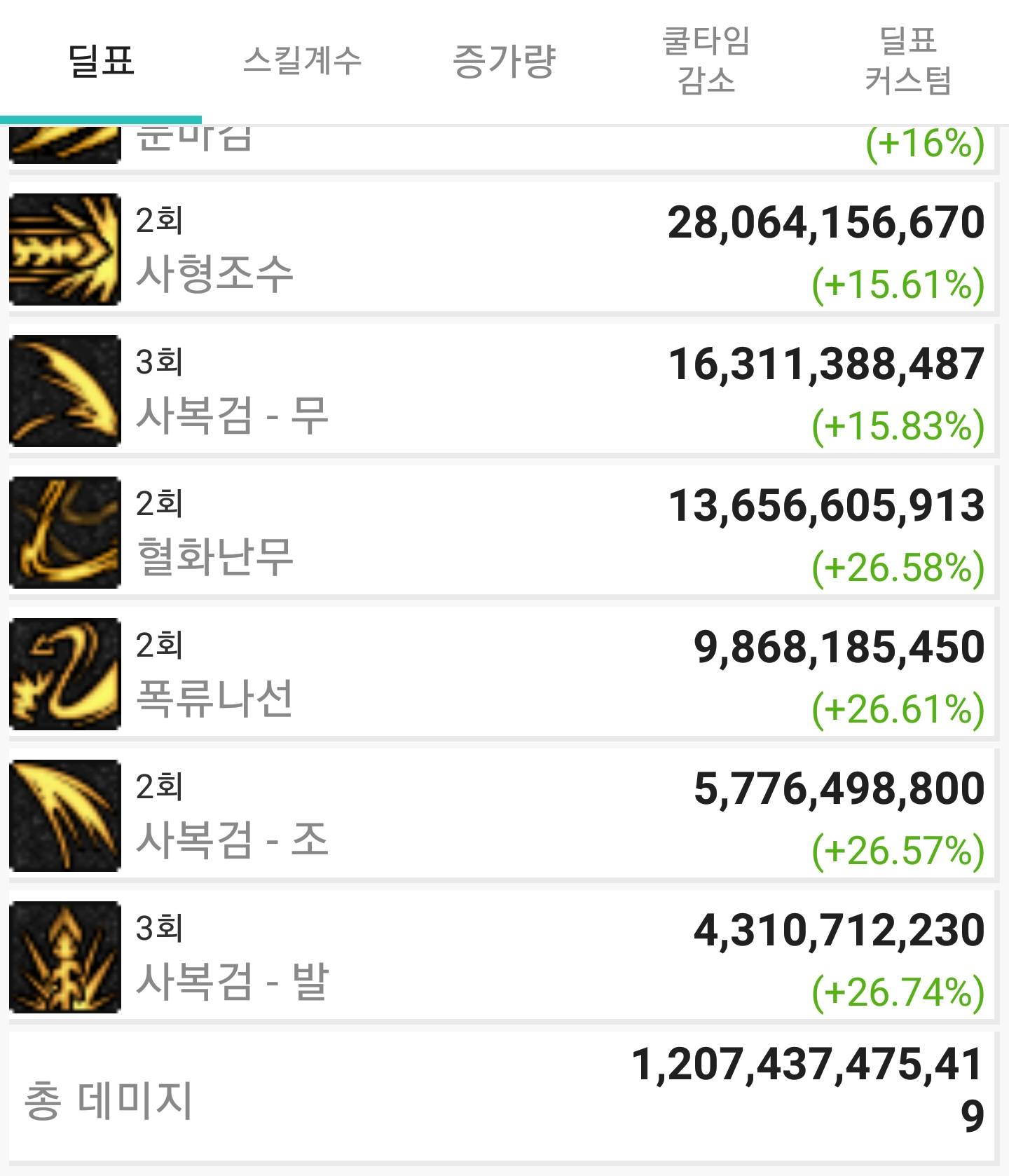Open the 사복검 - 무 skill row
1009x1176 pixels.
click(502, 390)
